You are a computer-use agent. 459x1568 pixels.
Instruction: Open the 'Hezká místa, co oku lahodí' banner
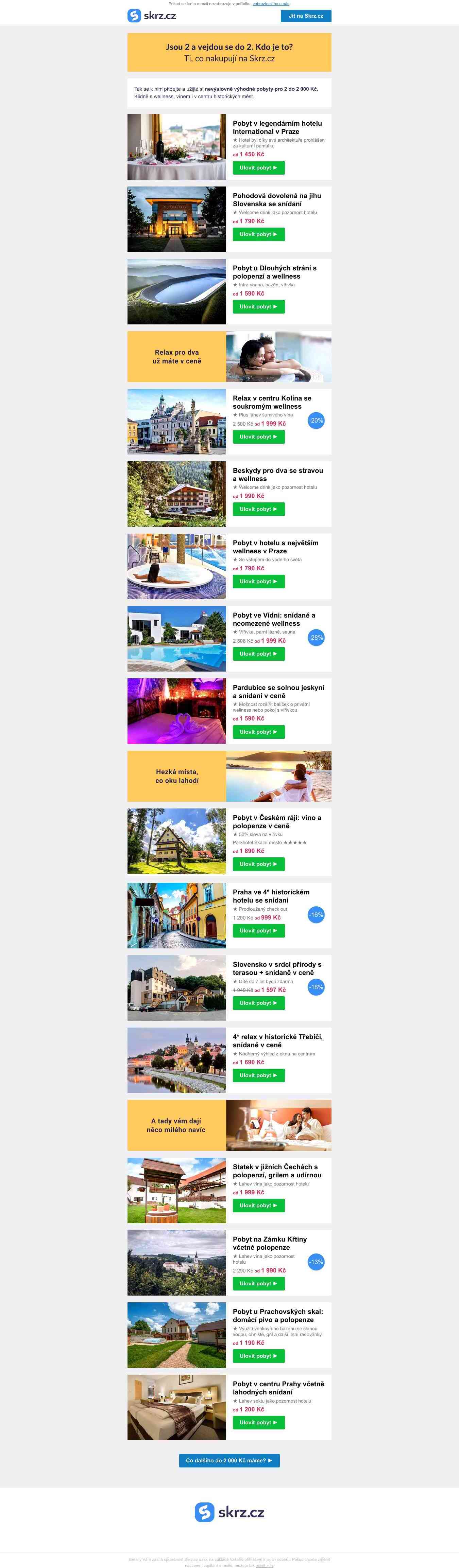point(229,776)
